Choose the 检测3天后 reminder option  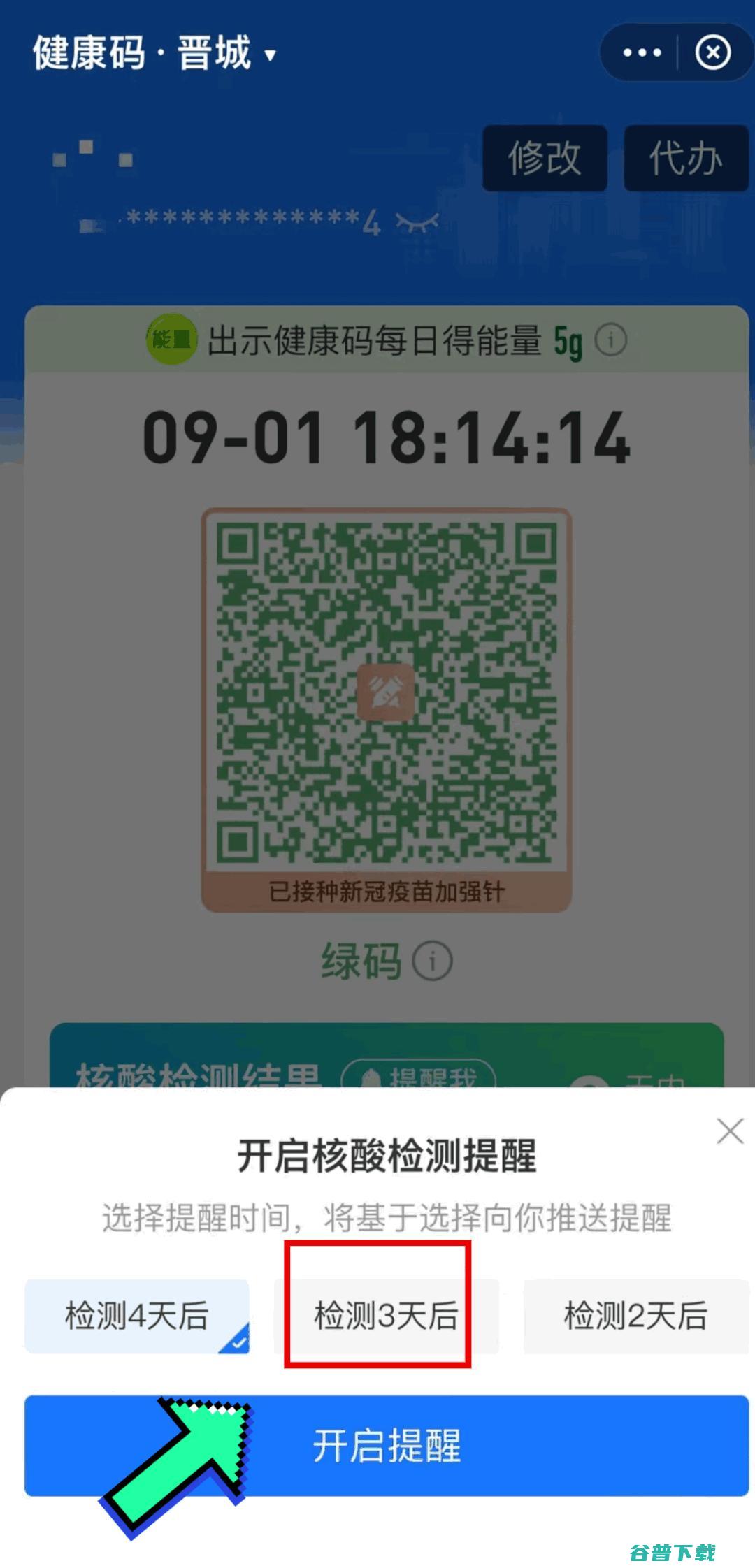386,1316
